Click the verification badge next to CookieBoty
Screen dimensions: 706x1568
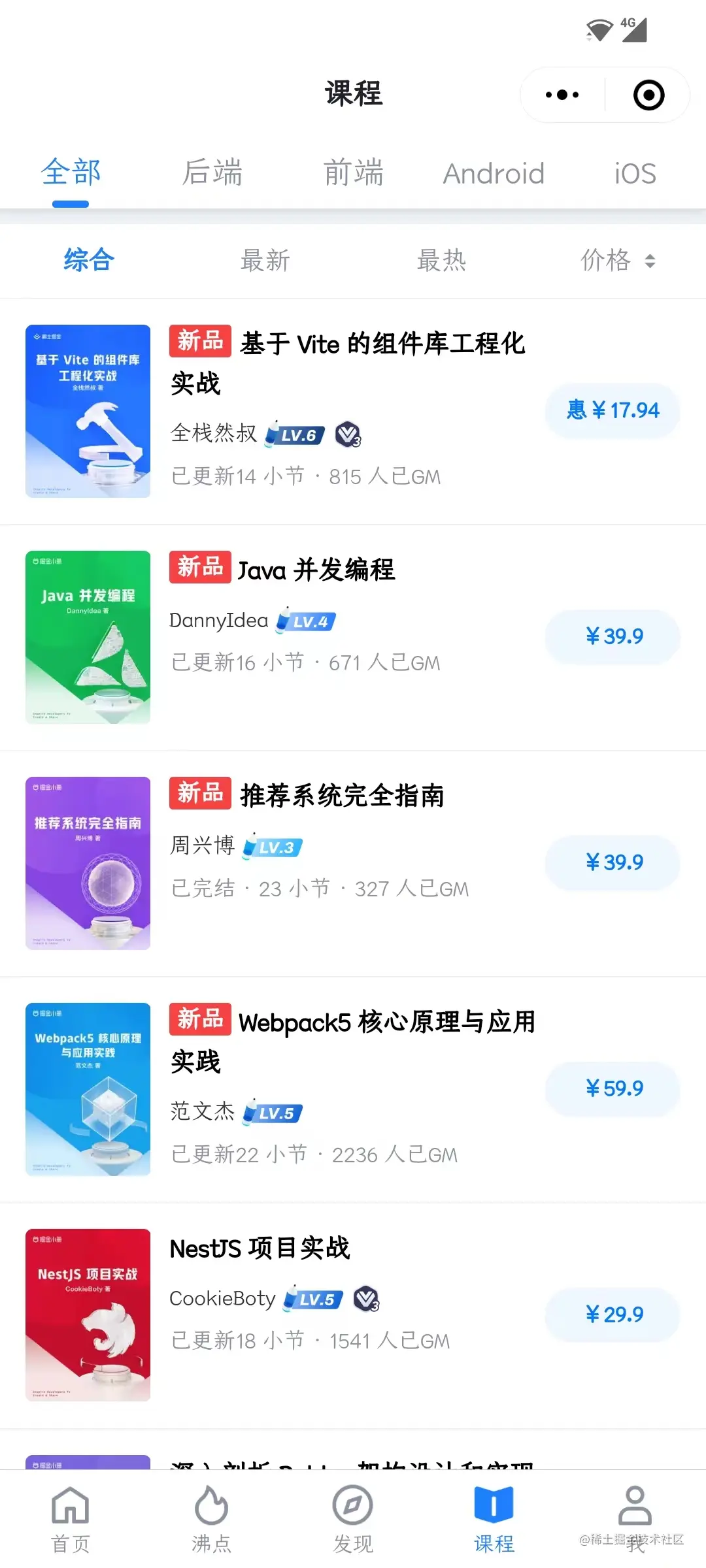tap(366, 1299)
